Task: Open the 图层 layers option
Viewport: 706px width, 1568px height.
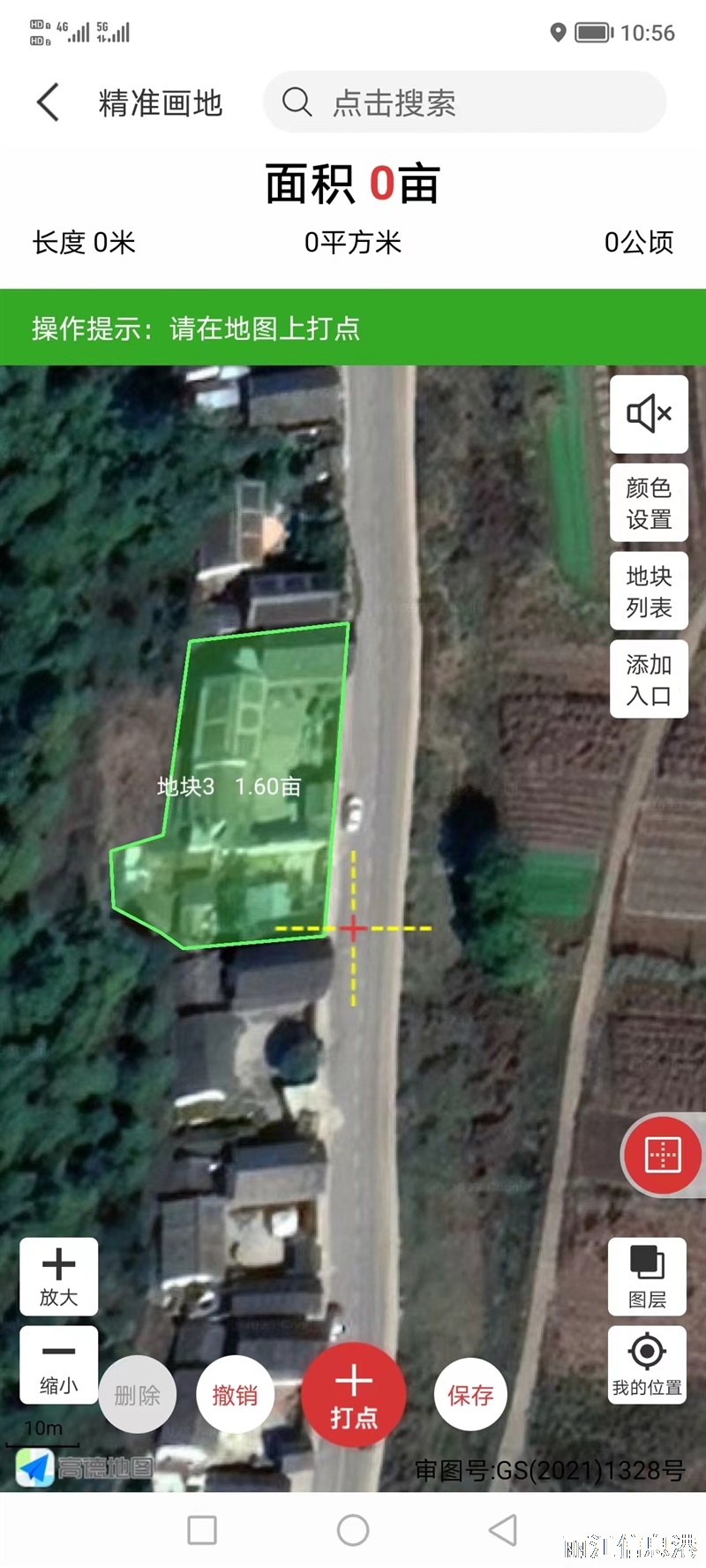Action: 647,1277
